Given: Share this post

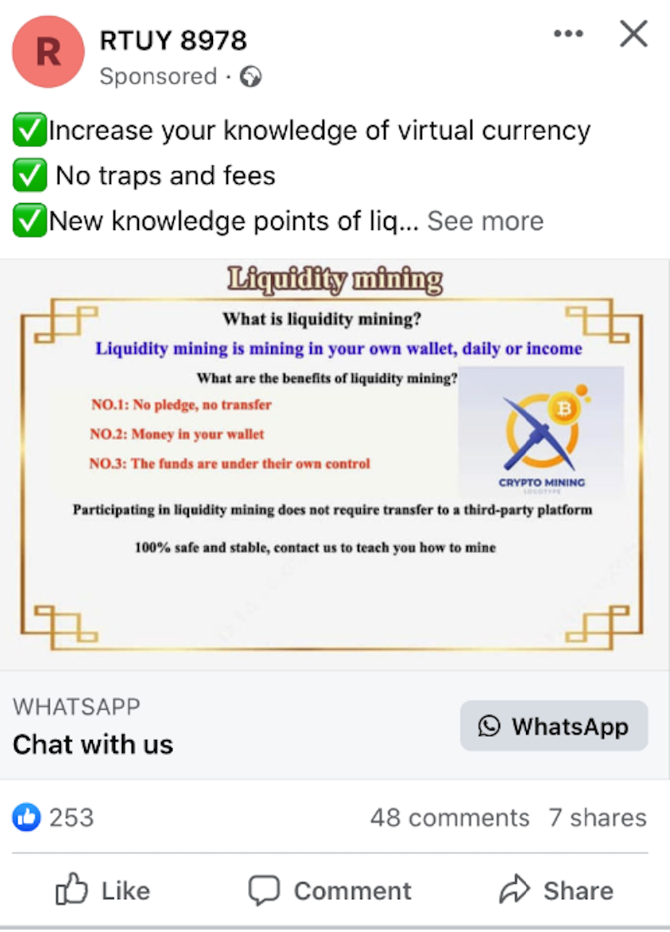Looking at the screenshot, I should click(556, 890).
